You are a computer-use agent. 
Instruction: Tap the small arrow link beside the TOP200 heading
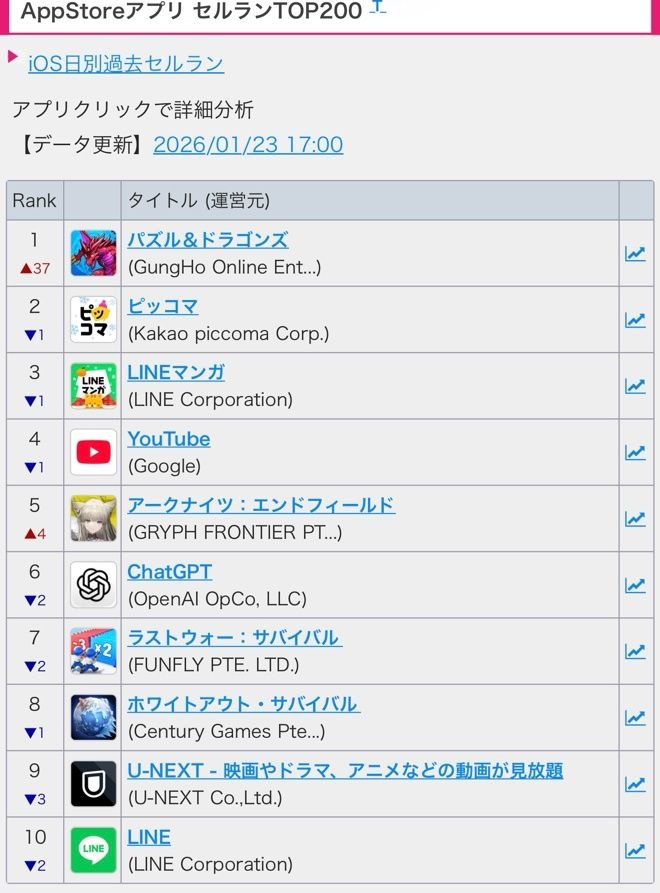point(377,8)
